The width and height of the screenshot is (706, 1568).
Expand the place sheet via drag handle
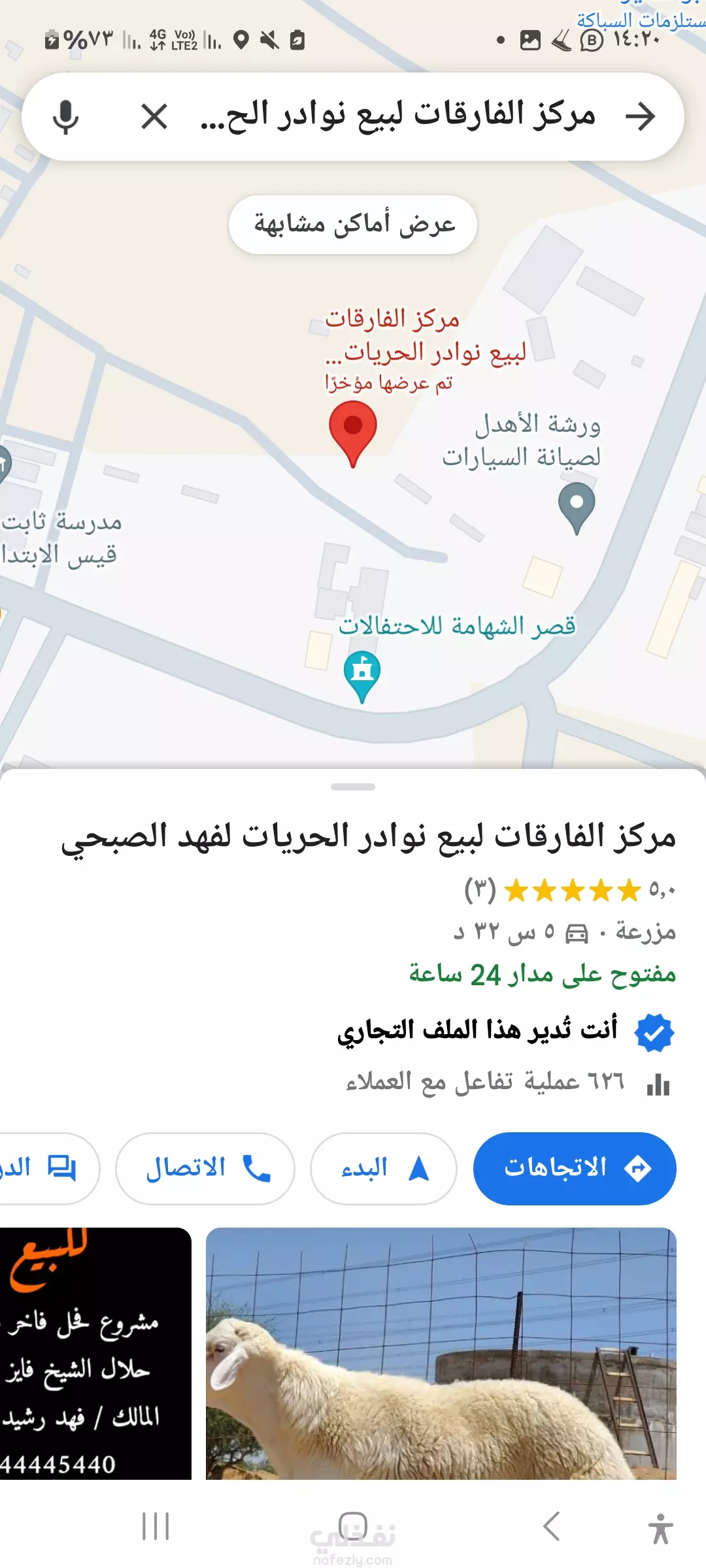(x=353, y=787)
